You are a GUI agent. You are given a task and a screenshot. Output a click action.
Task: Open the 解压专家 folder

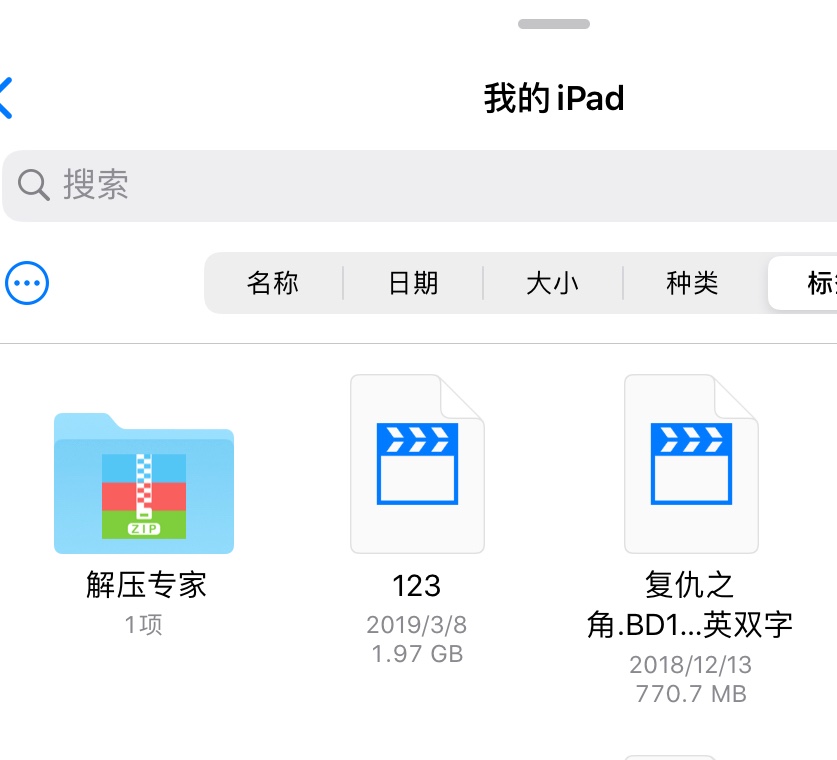144,484
